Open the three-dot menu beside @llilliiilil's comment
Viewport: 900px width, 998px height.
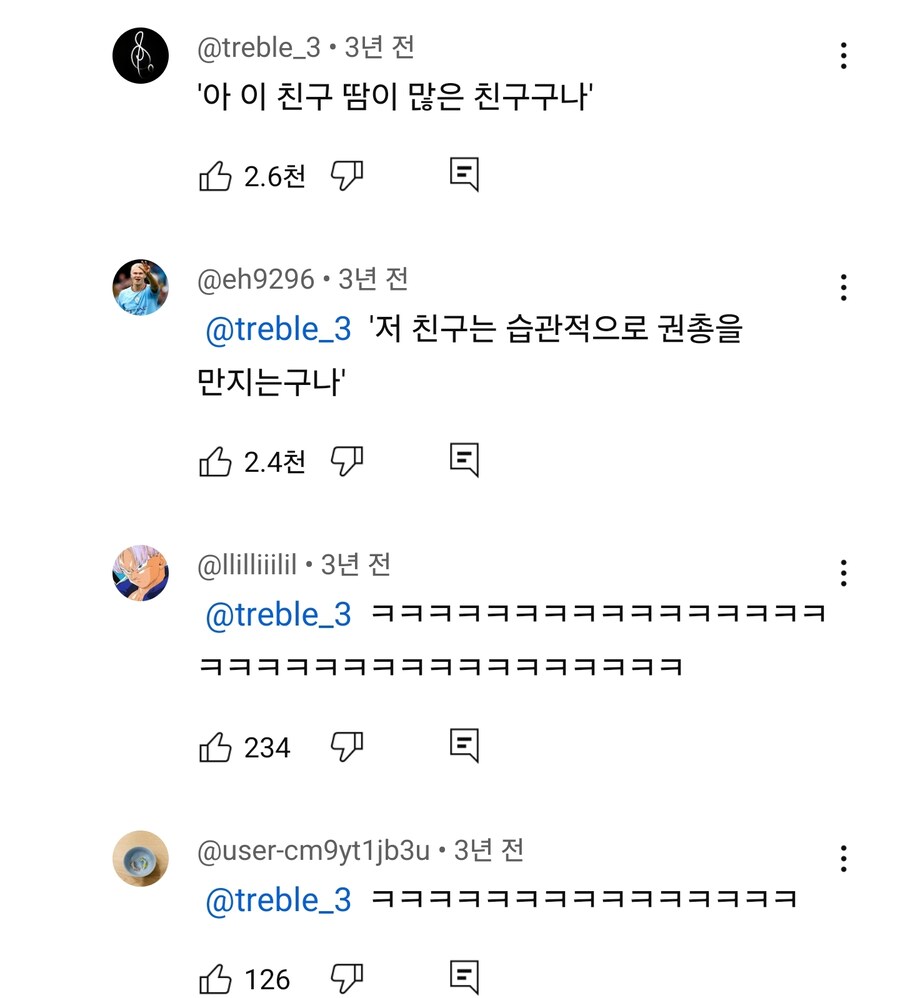(x=843, y=575)
